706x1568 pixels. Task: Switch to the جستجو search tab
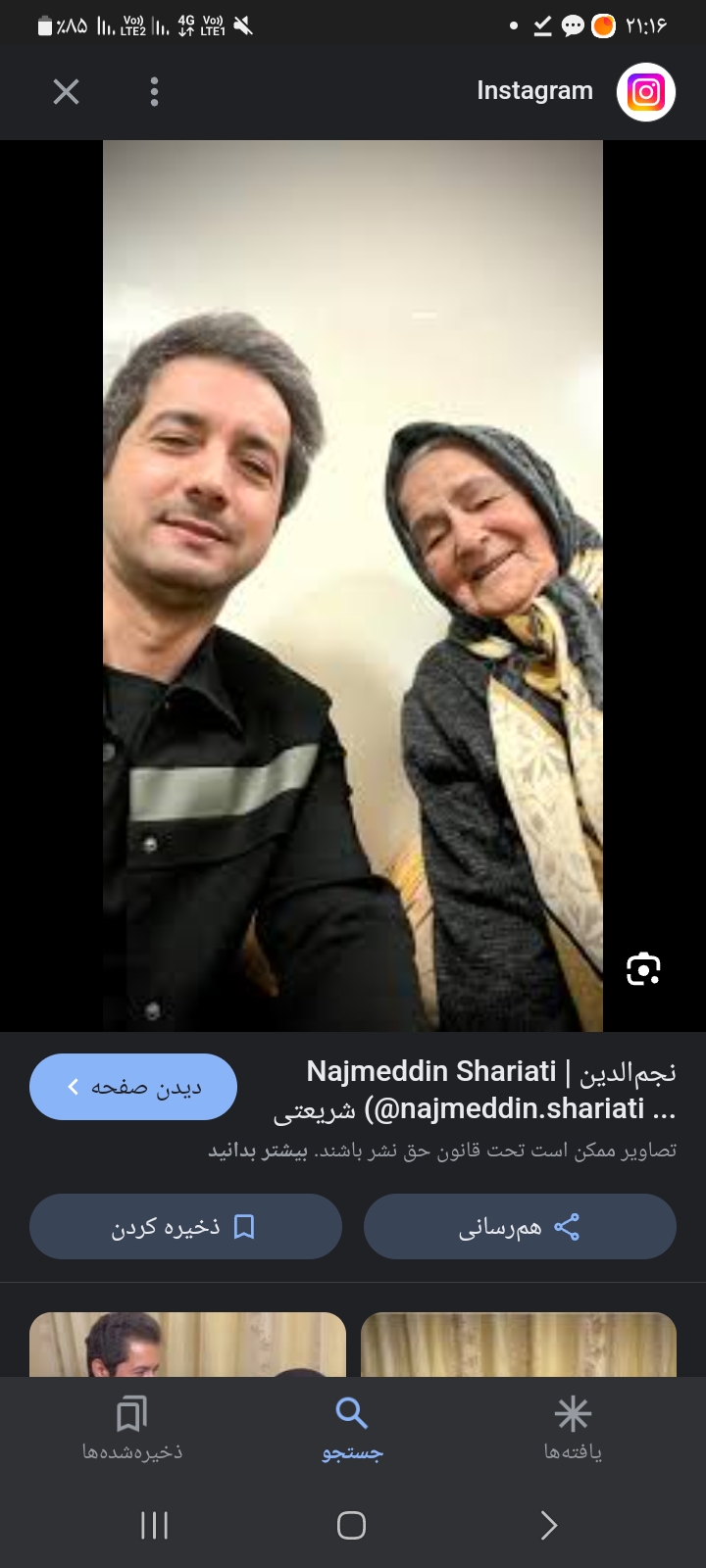point(352,1428)
